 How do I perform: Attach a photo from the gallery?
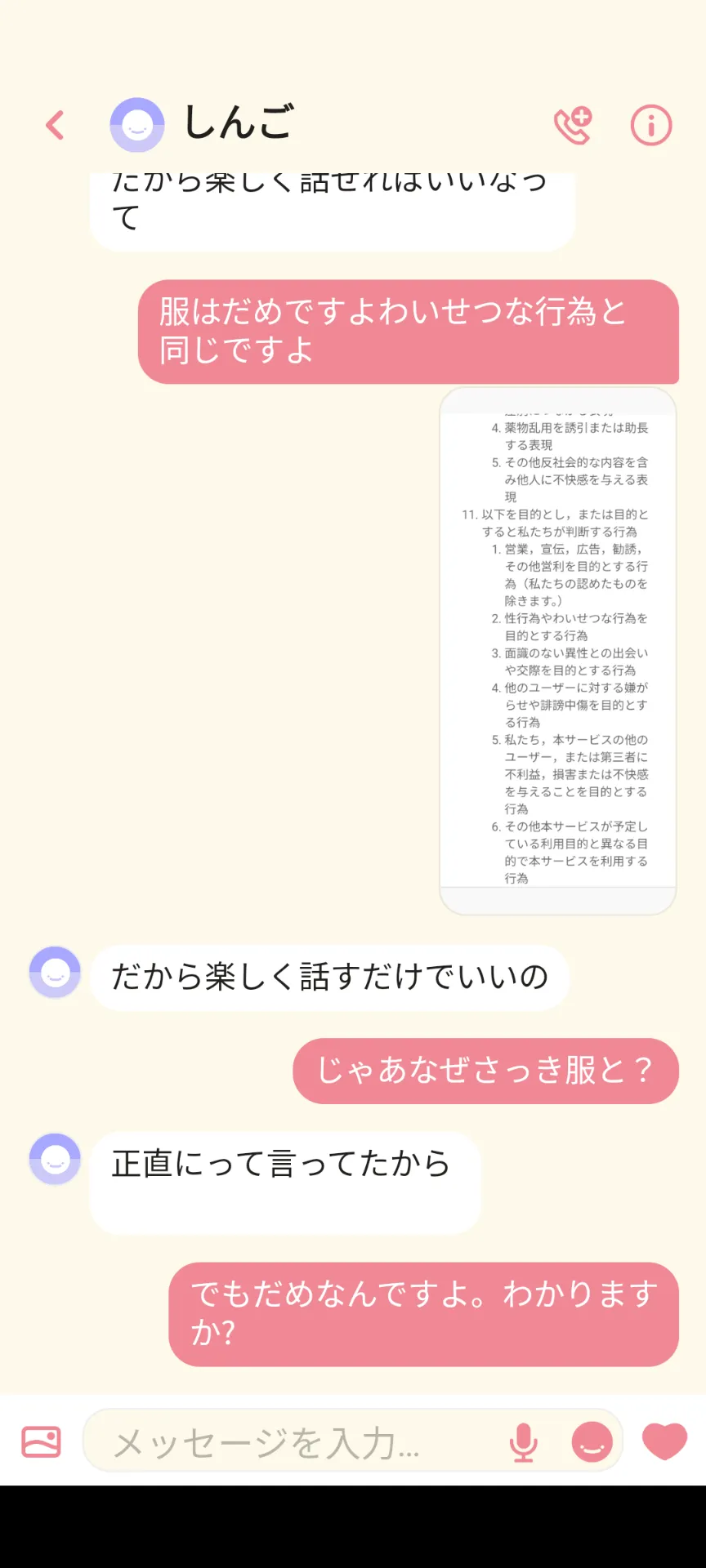pyautogui.click(x=41, y=1441)
